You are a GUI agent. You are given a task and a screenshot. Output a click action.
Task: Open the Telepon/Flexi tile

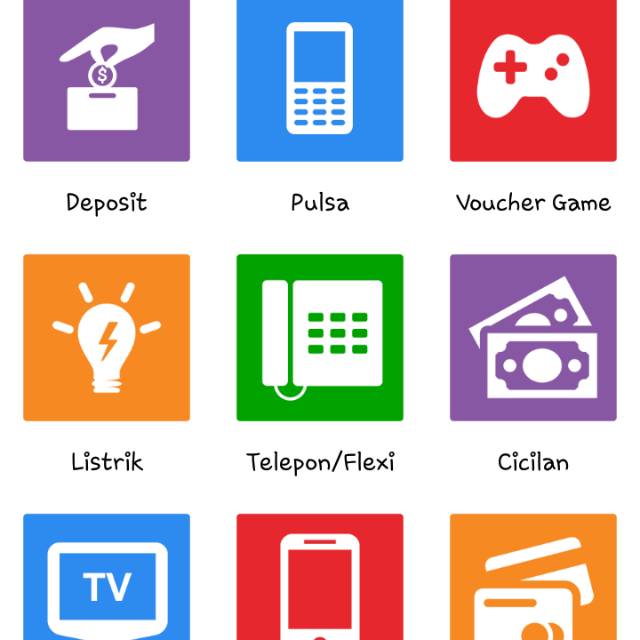pos(320,338)
